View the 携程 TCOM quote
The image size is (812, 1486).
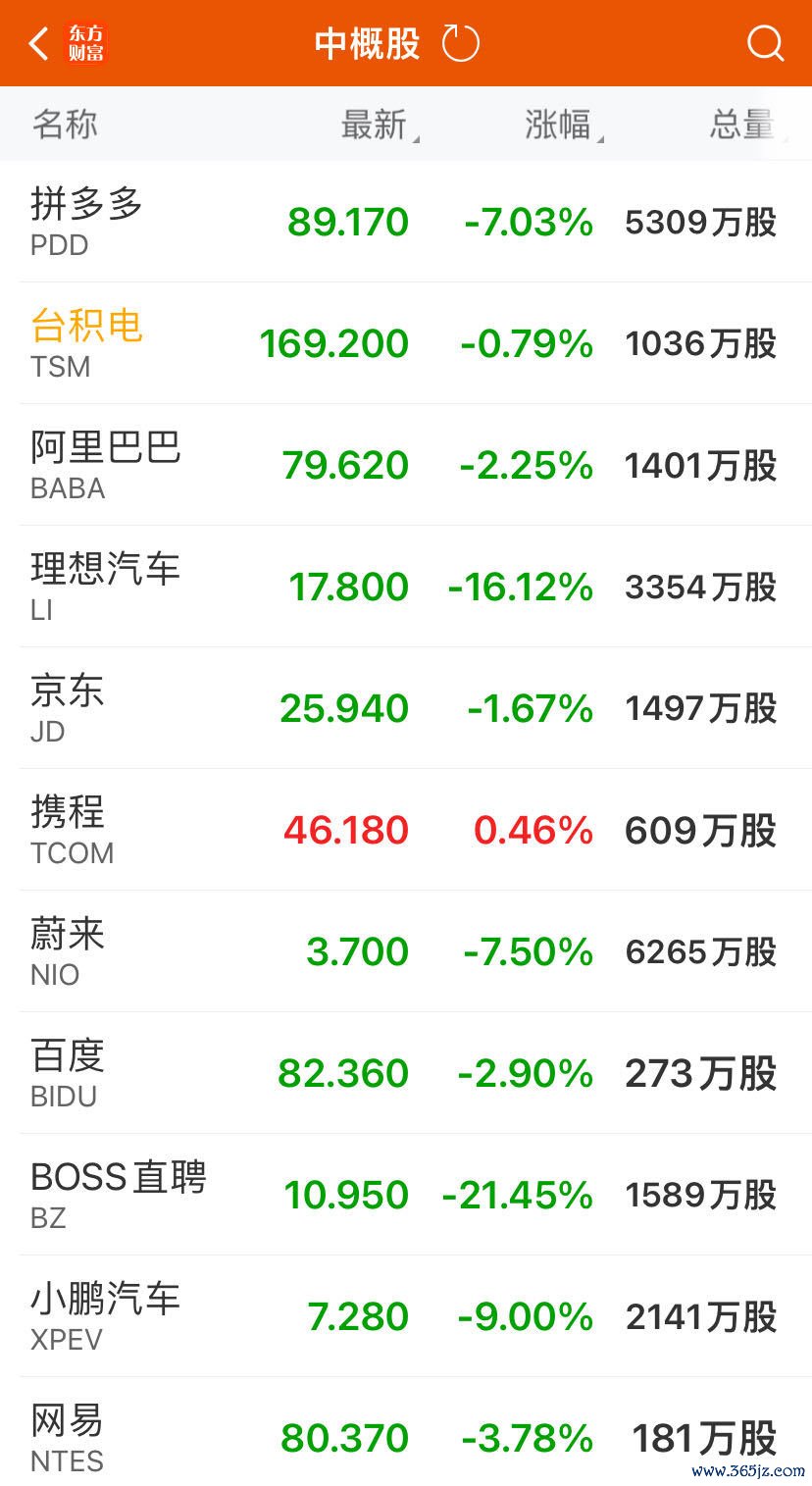click(x=406, y=830)
